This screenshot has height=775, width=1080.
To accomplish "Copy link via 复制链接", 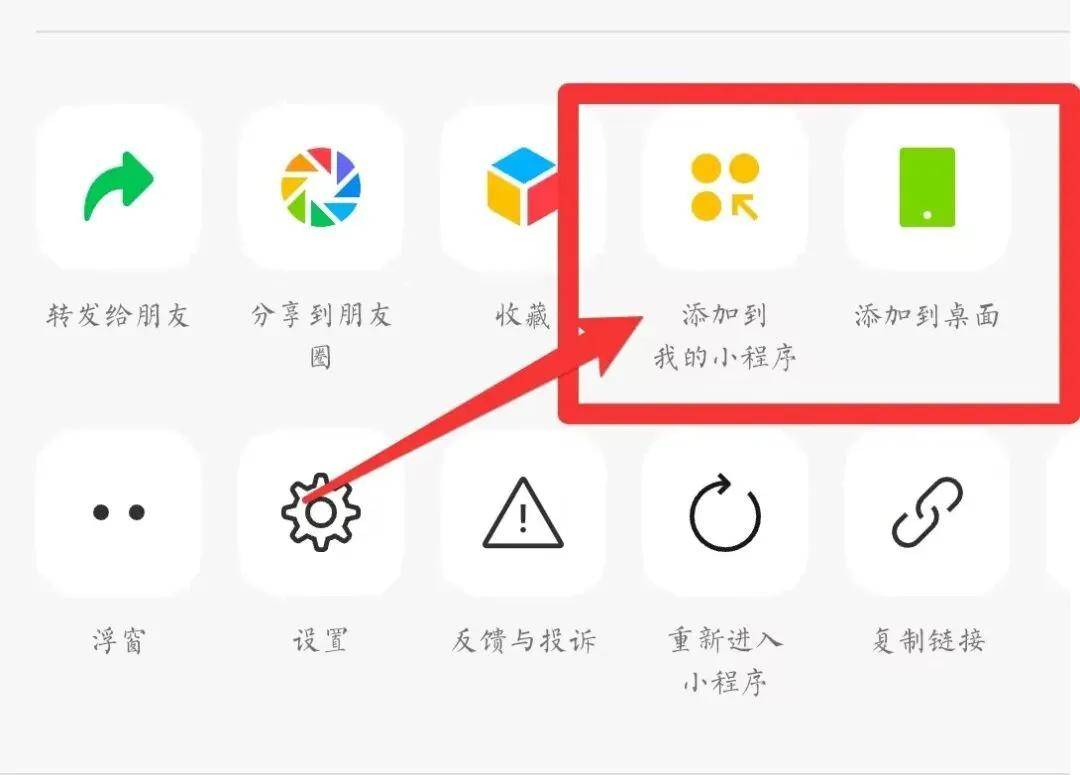I will [x=927, y=513].
